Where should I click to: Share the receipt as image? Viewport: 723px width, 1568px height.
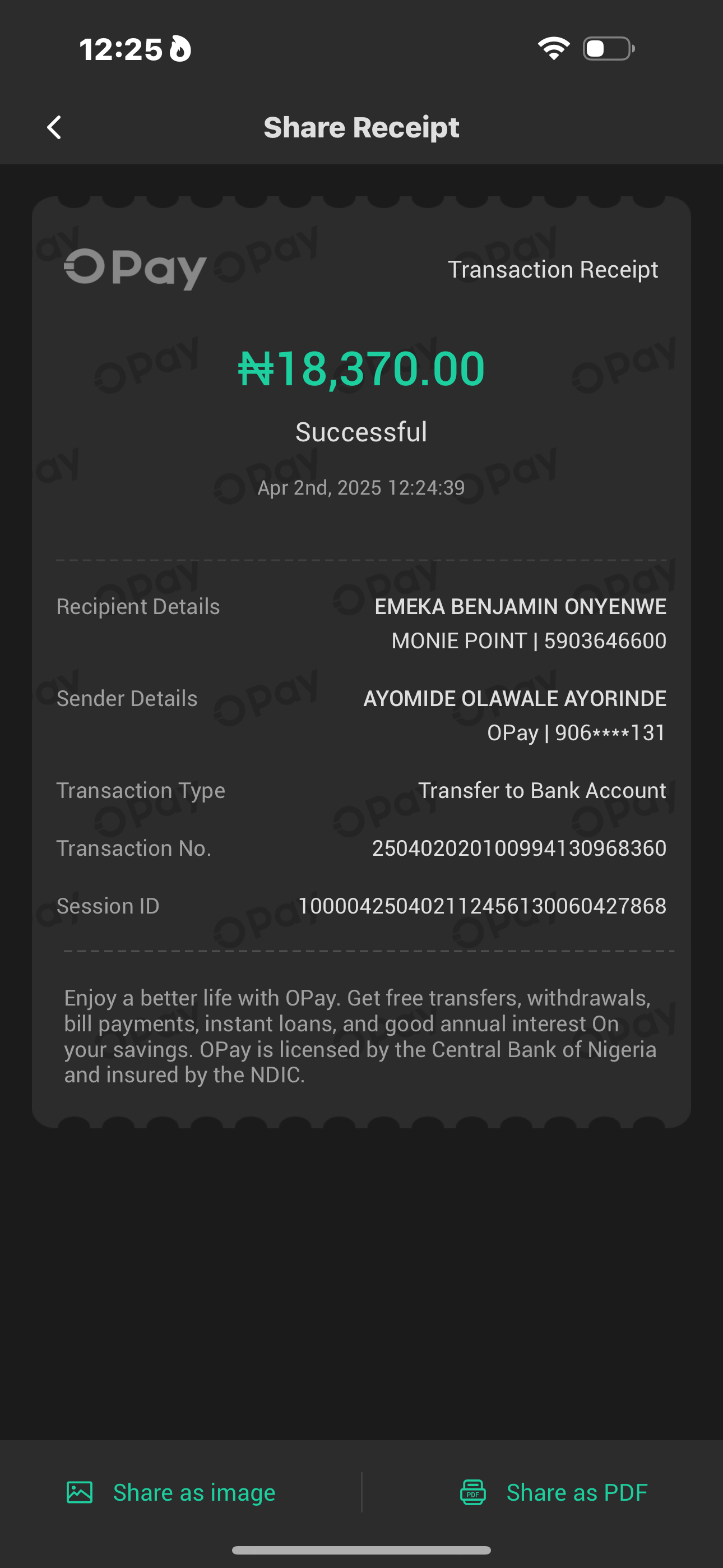pos(171,1492)
